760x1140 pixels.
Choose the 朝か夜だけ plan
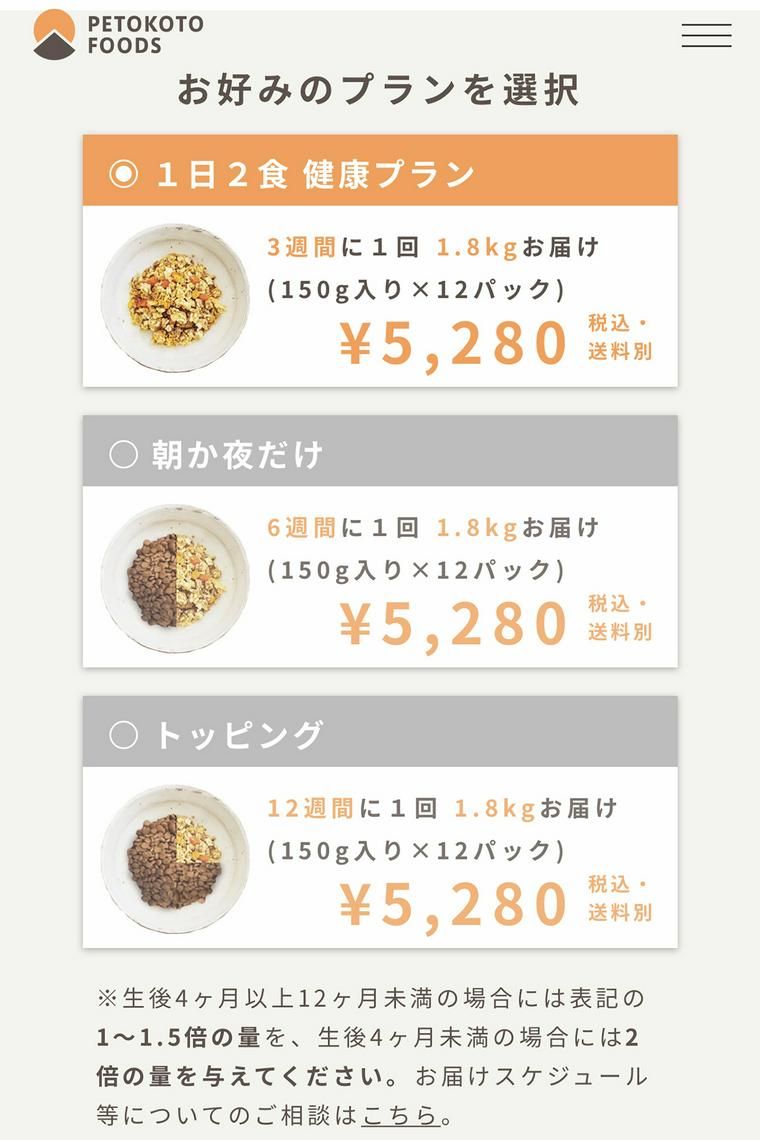(124, 455)
